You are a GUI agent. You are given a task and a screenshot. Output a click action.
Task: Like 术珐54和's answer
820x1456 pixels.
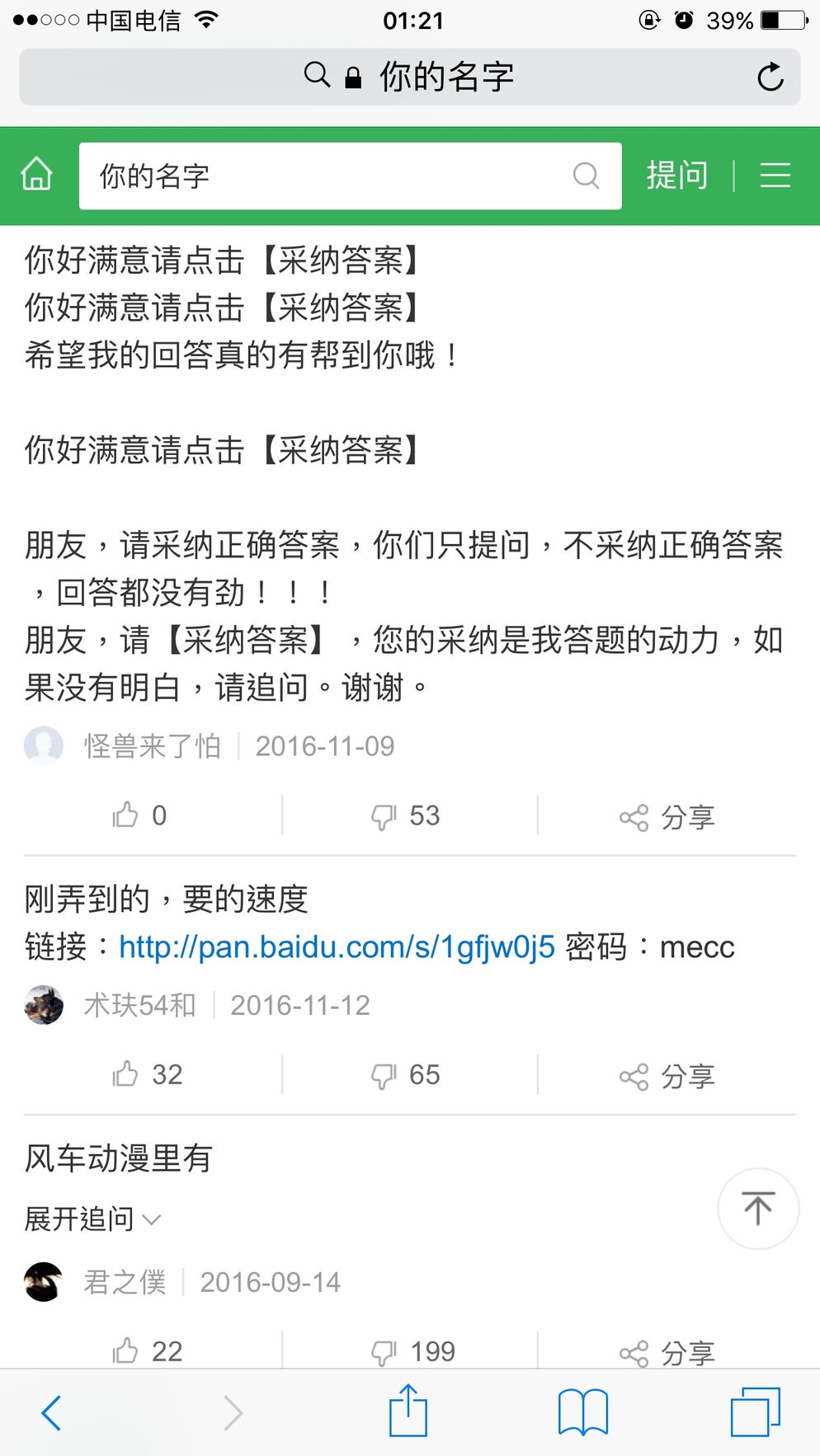coord(147,1074)
